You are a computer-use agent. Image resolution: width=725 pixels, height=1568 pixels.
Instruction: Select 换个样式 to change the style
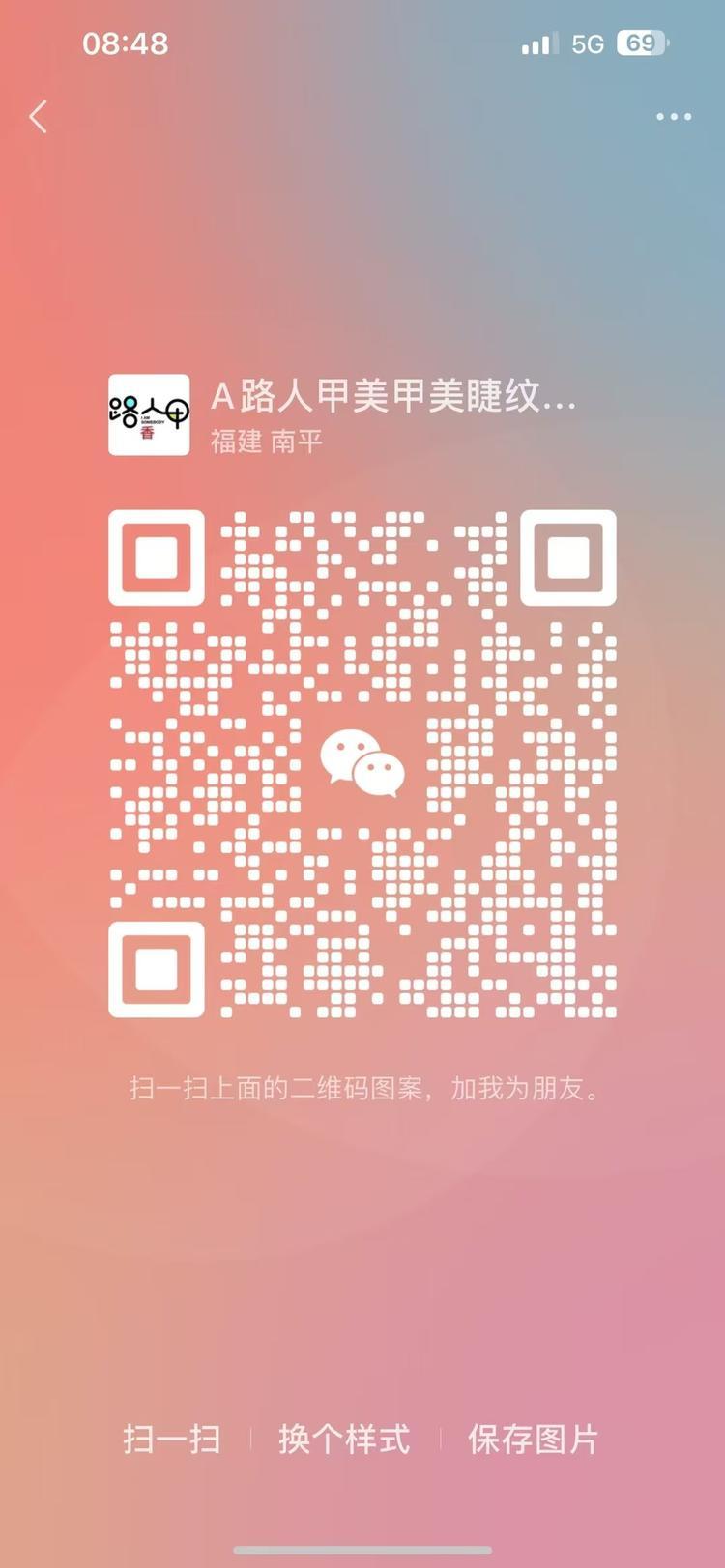pos(344,1439)
